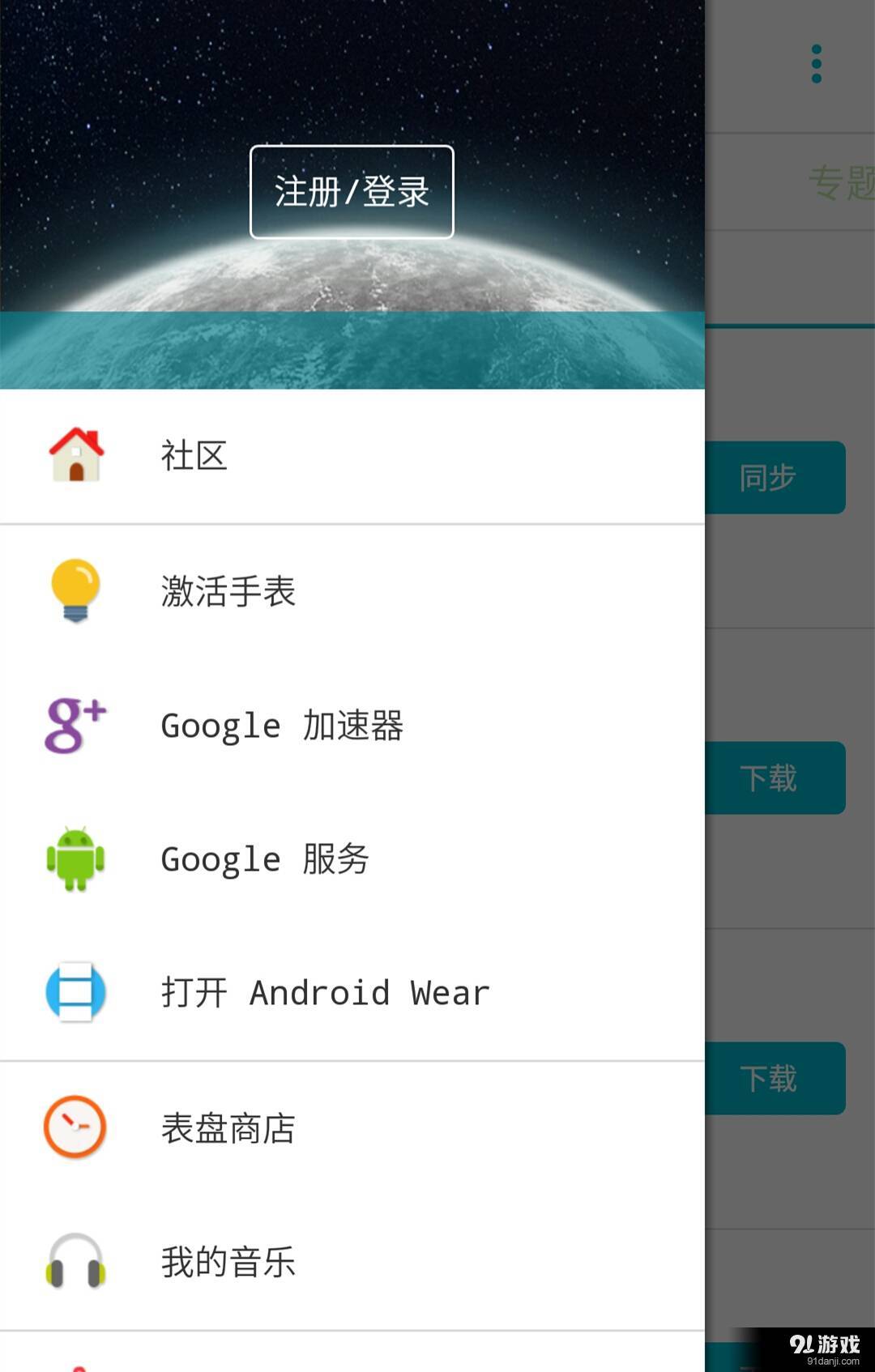Image resolution: width=875 pixels, height=1372 pixels.
Task: Open the clock icon for 表盘商店
Action: tap(75, 1127)
